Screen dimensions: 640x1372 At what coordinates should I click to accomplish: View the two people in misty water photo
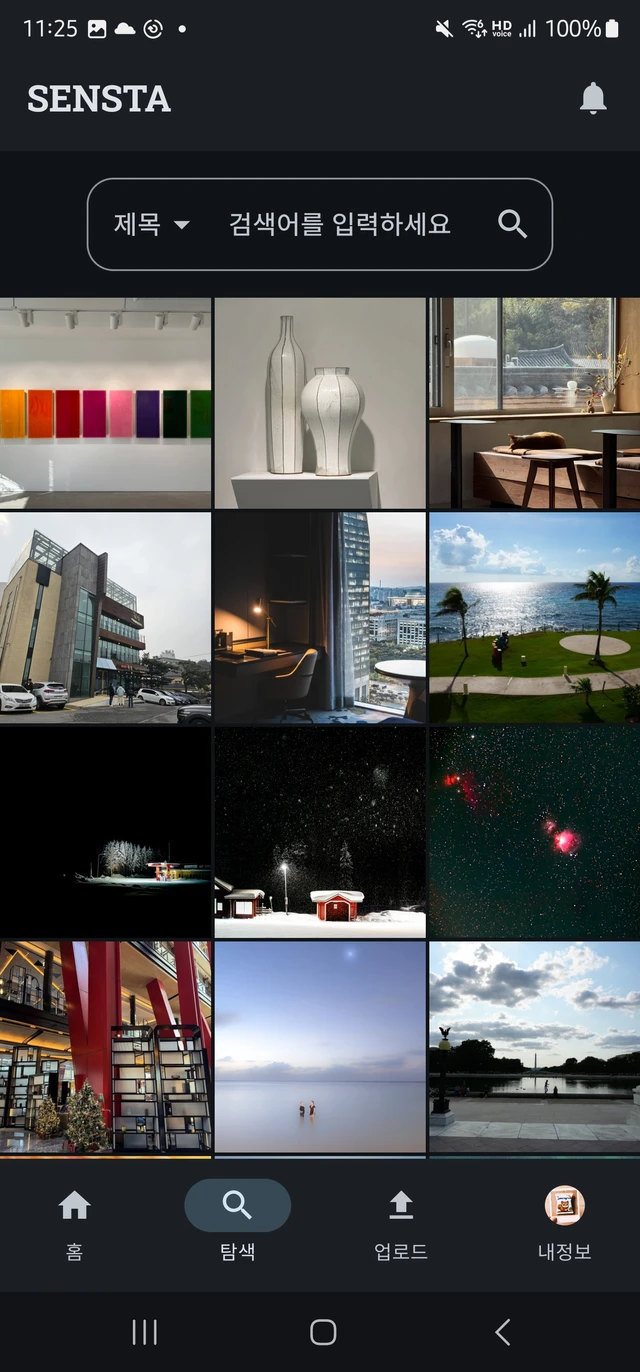320,1047
